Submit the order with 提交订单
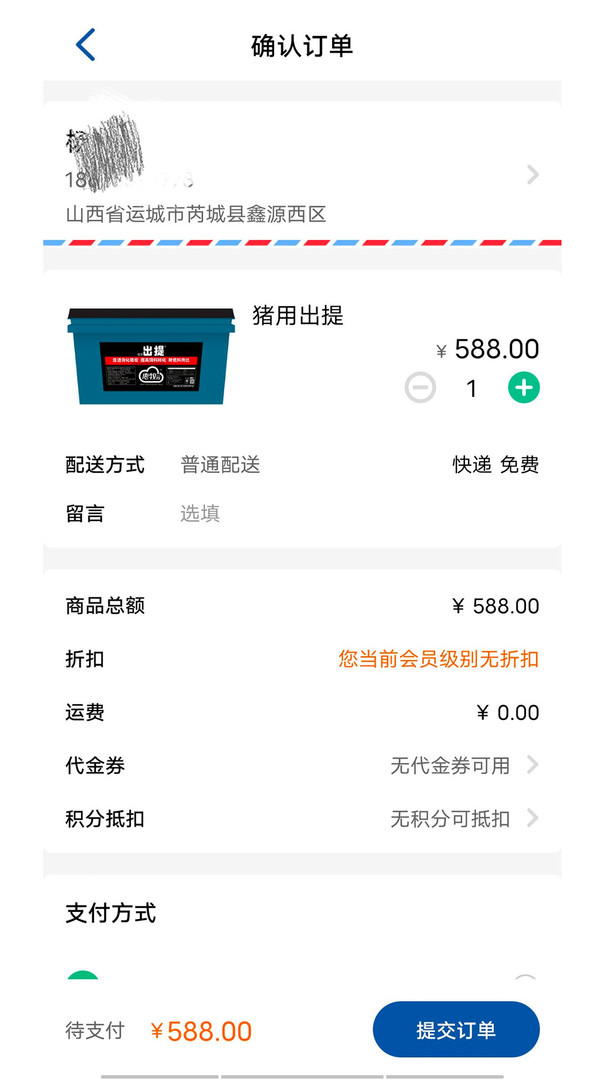The width and height of the screenshot is (607, 1080). point(456,1030)
